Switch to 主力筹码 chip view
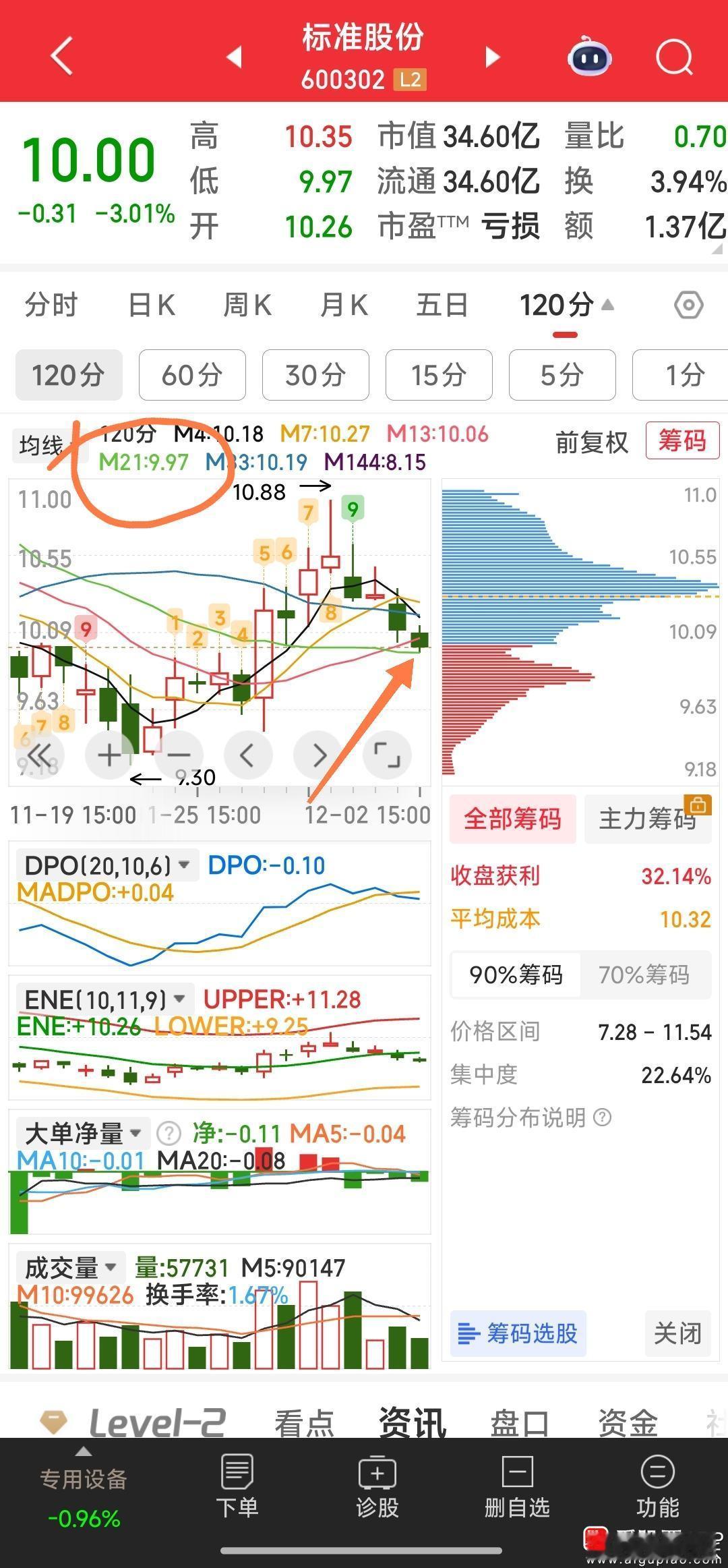This screenshot has width=728, height=1568. pos(648,818)
